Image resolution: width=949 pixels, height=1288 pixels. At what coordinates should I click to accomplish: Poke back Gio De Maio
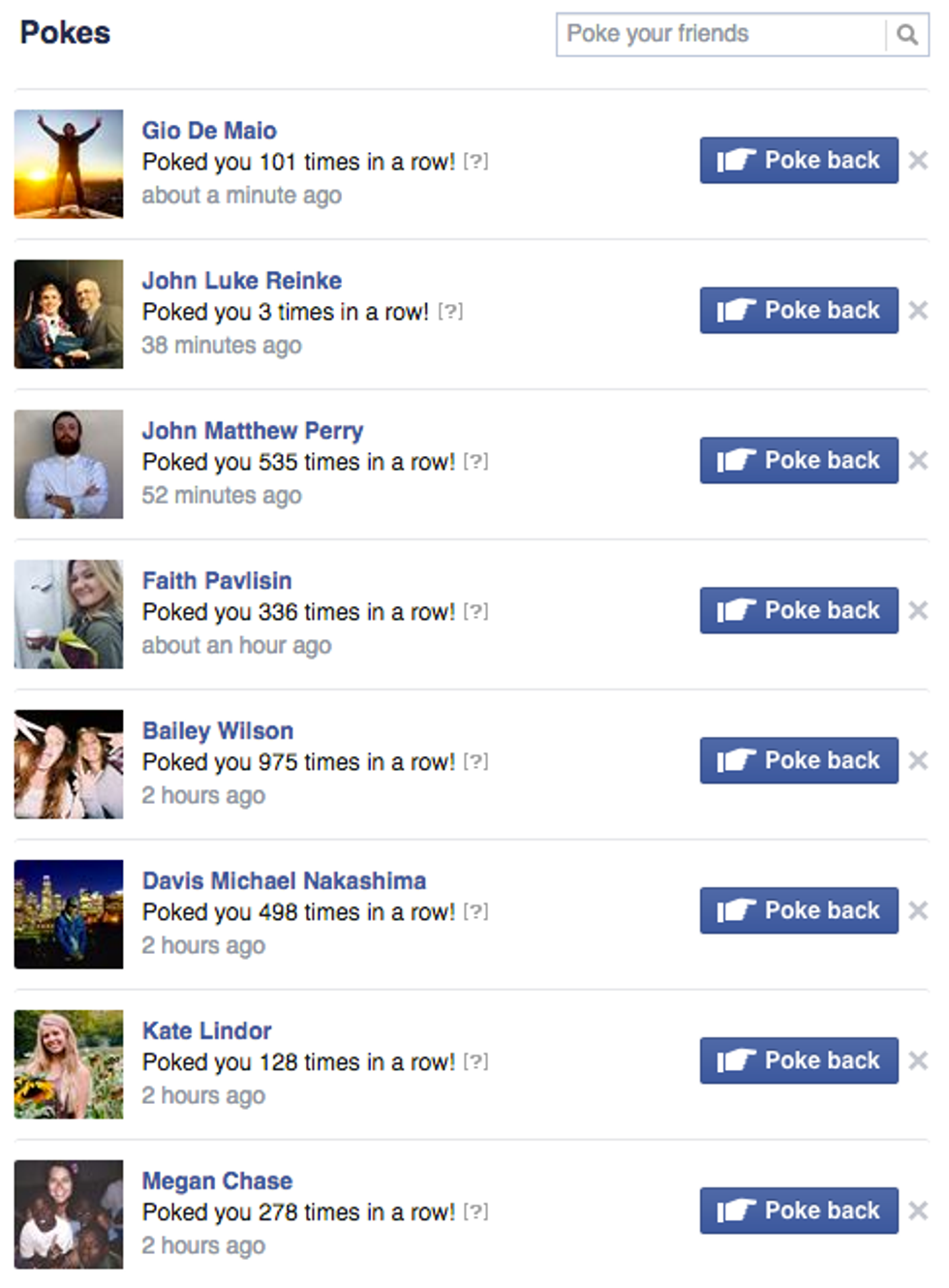[799, 161]
